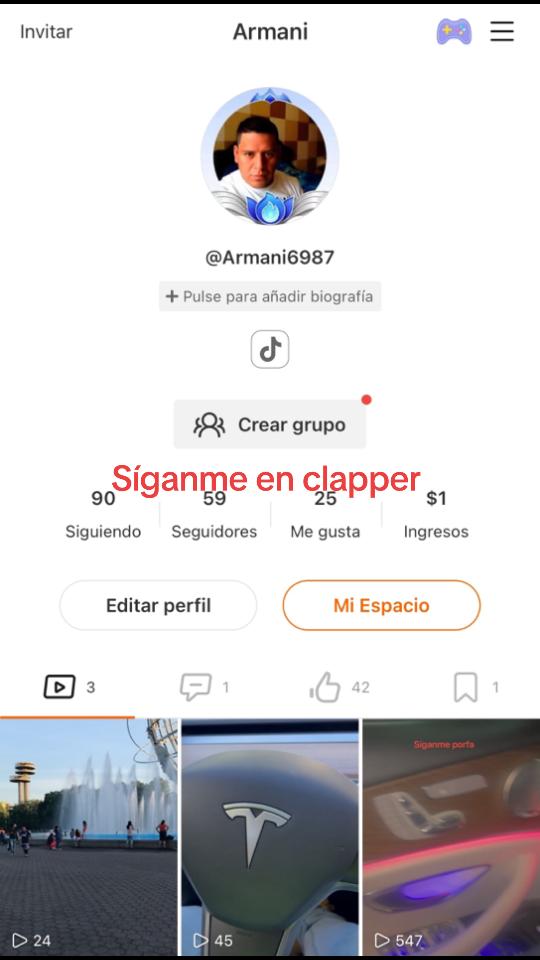
Task: Switch to the videos tab
Action: click(69, 688)
